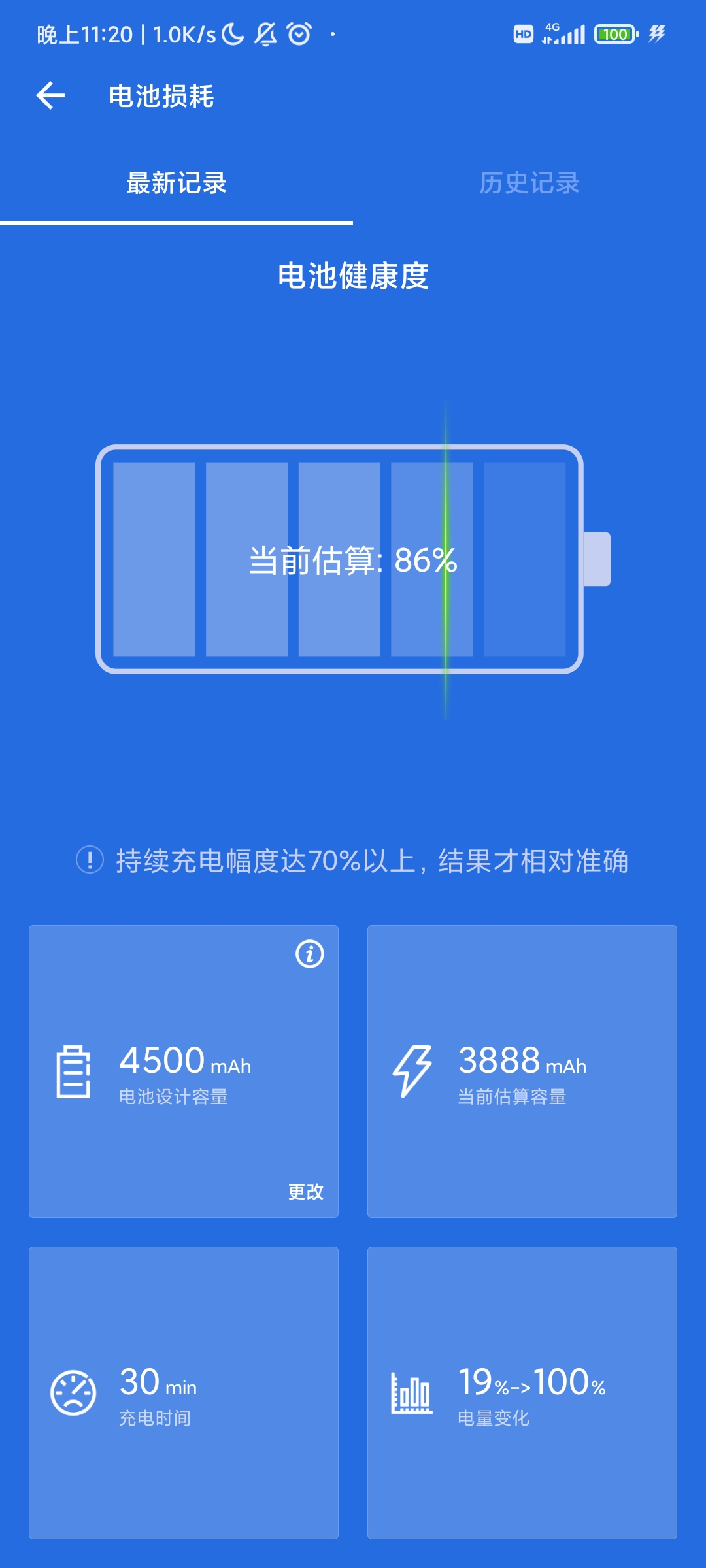Open the info icon on design capacity card
Viewport: 706px width, 1568px height.
[x=310, y=954]
